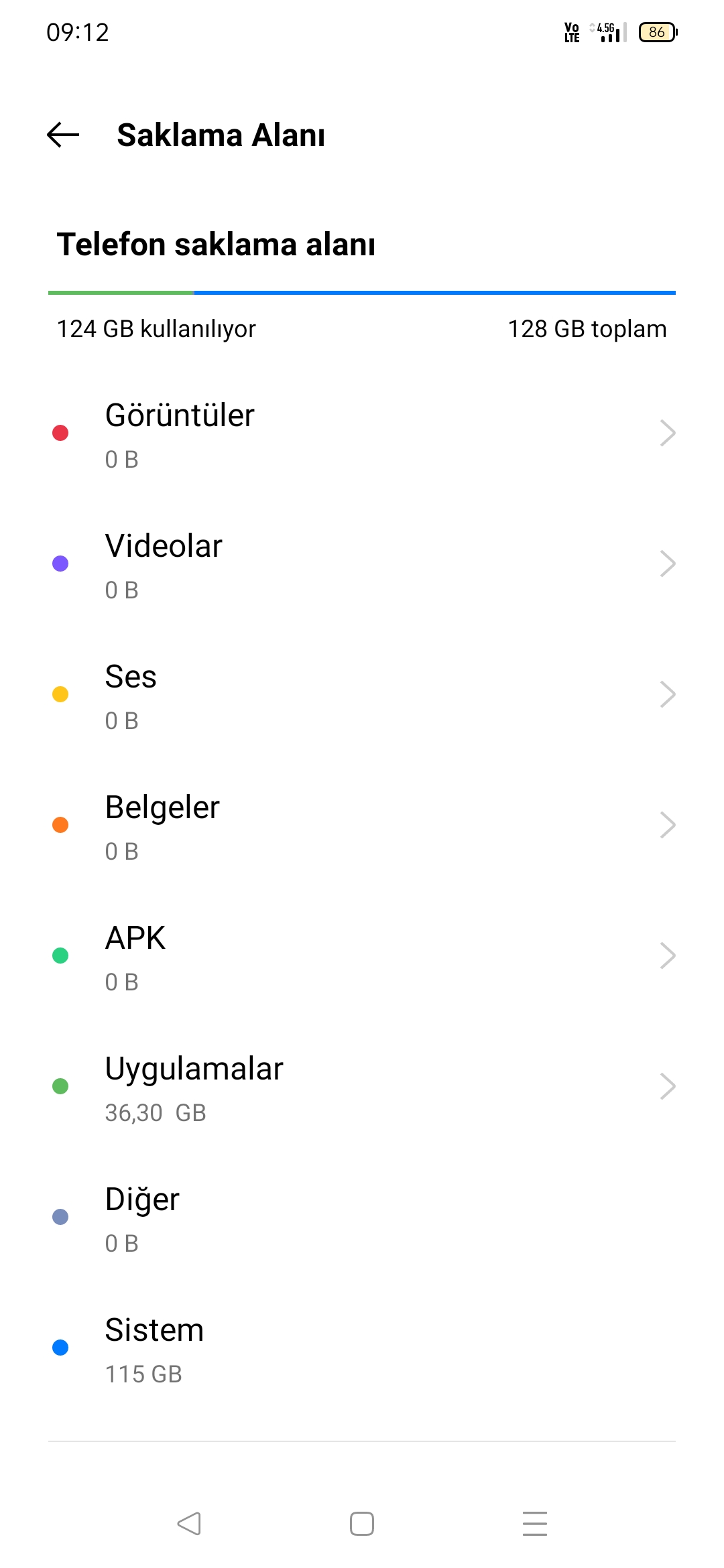Tap the system home button
The image size is (724, 1568).
click(362, 1523)
